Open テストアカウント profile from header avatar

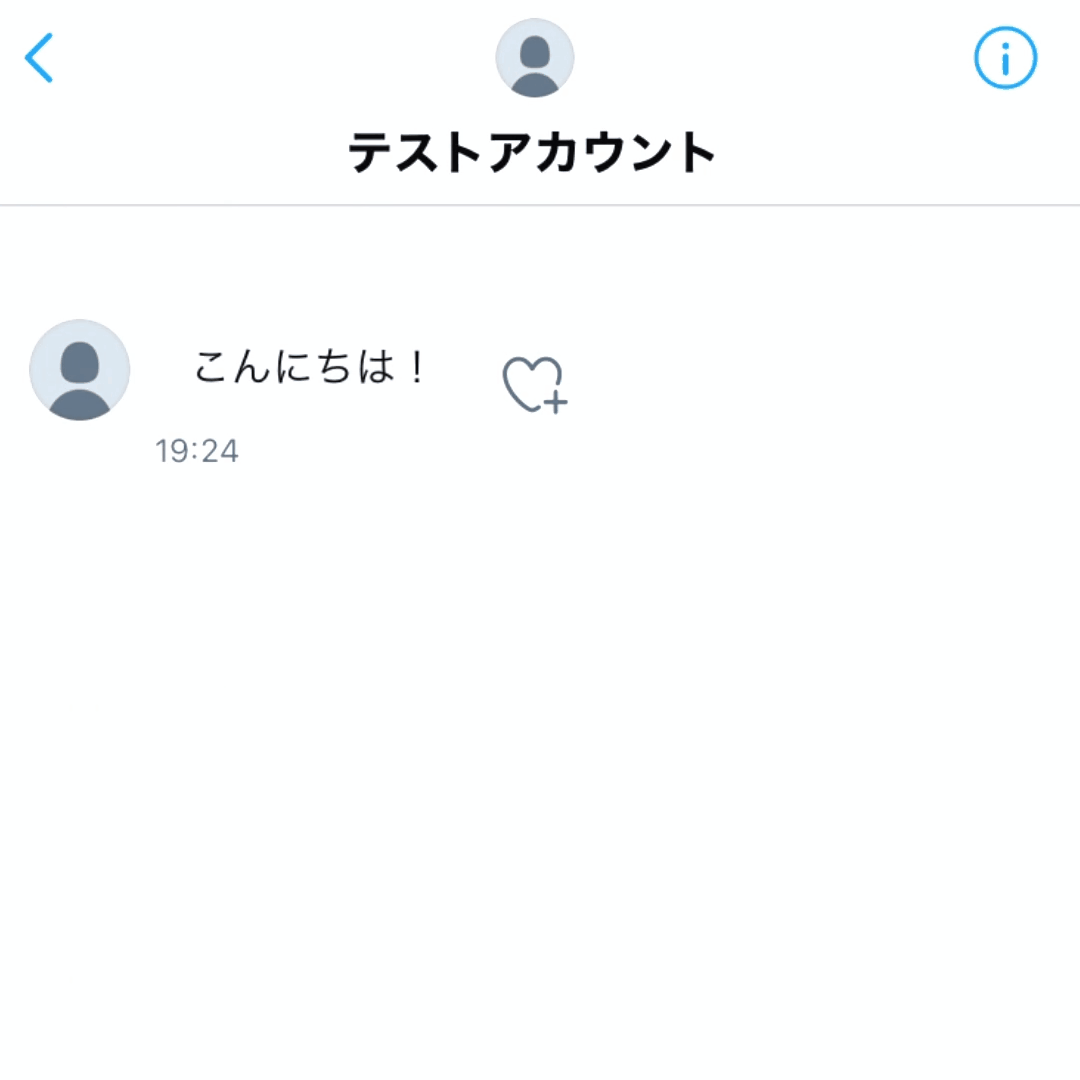point(535,58)
